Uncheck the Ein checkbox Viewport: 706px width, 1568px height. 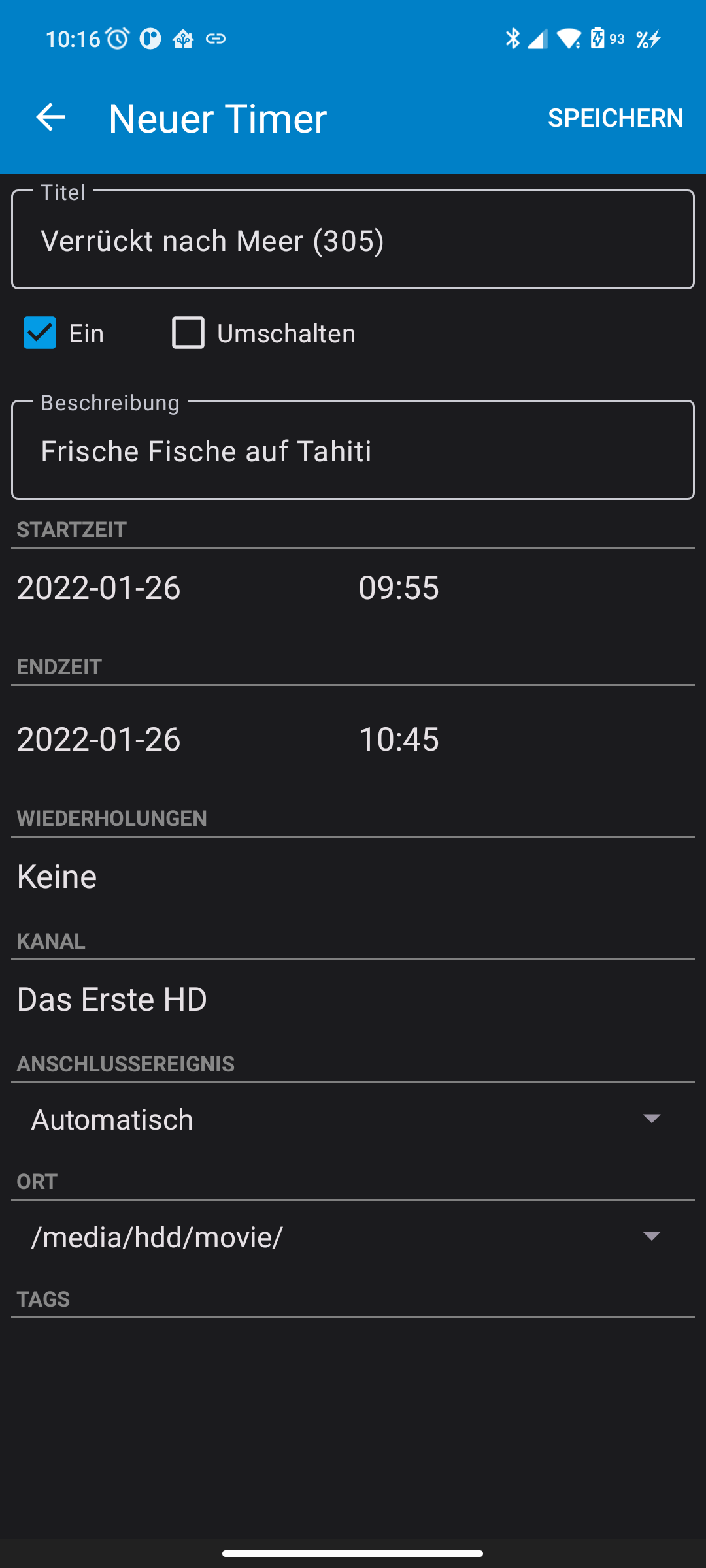(x=40, y=333)
